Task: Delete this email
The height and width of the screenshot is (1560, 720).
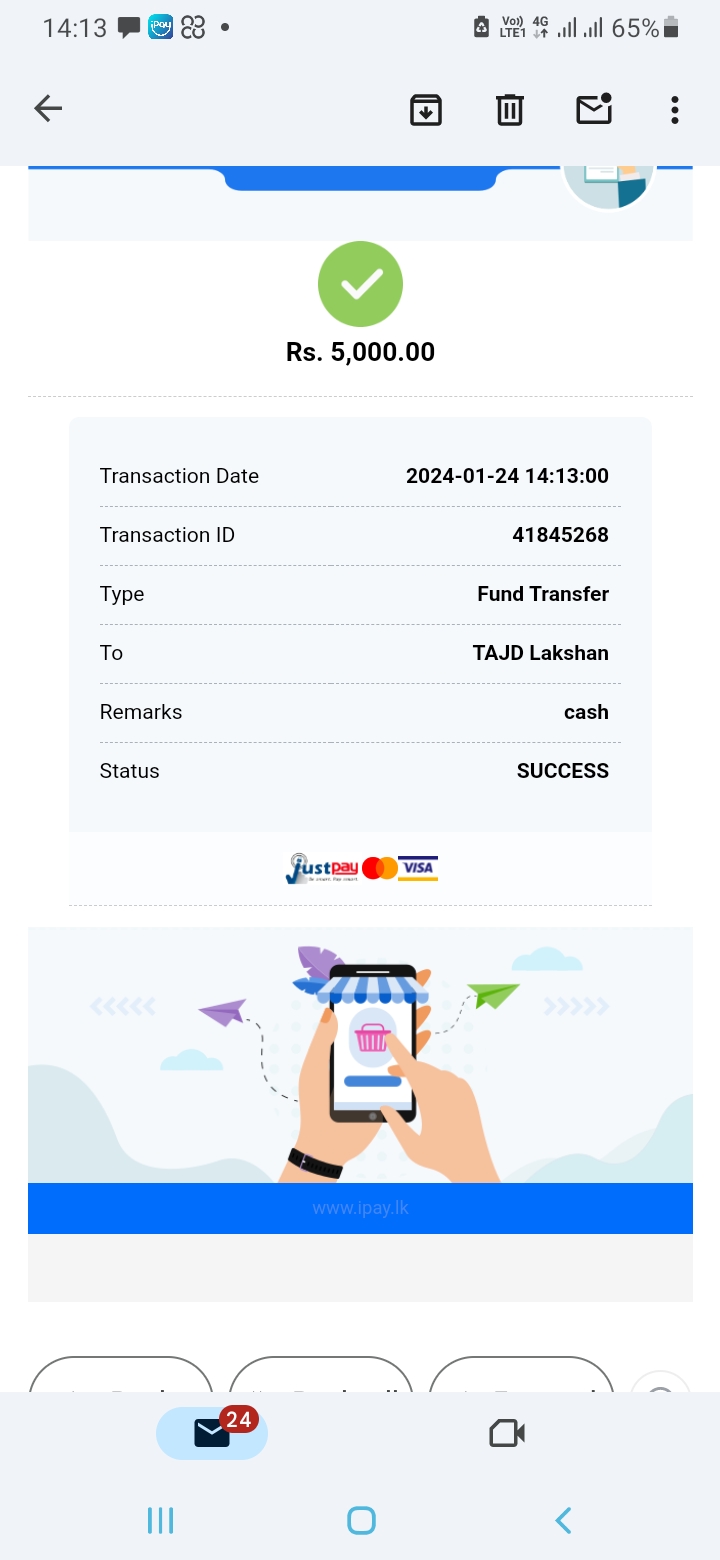Action: (x=510, y=109)
